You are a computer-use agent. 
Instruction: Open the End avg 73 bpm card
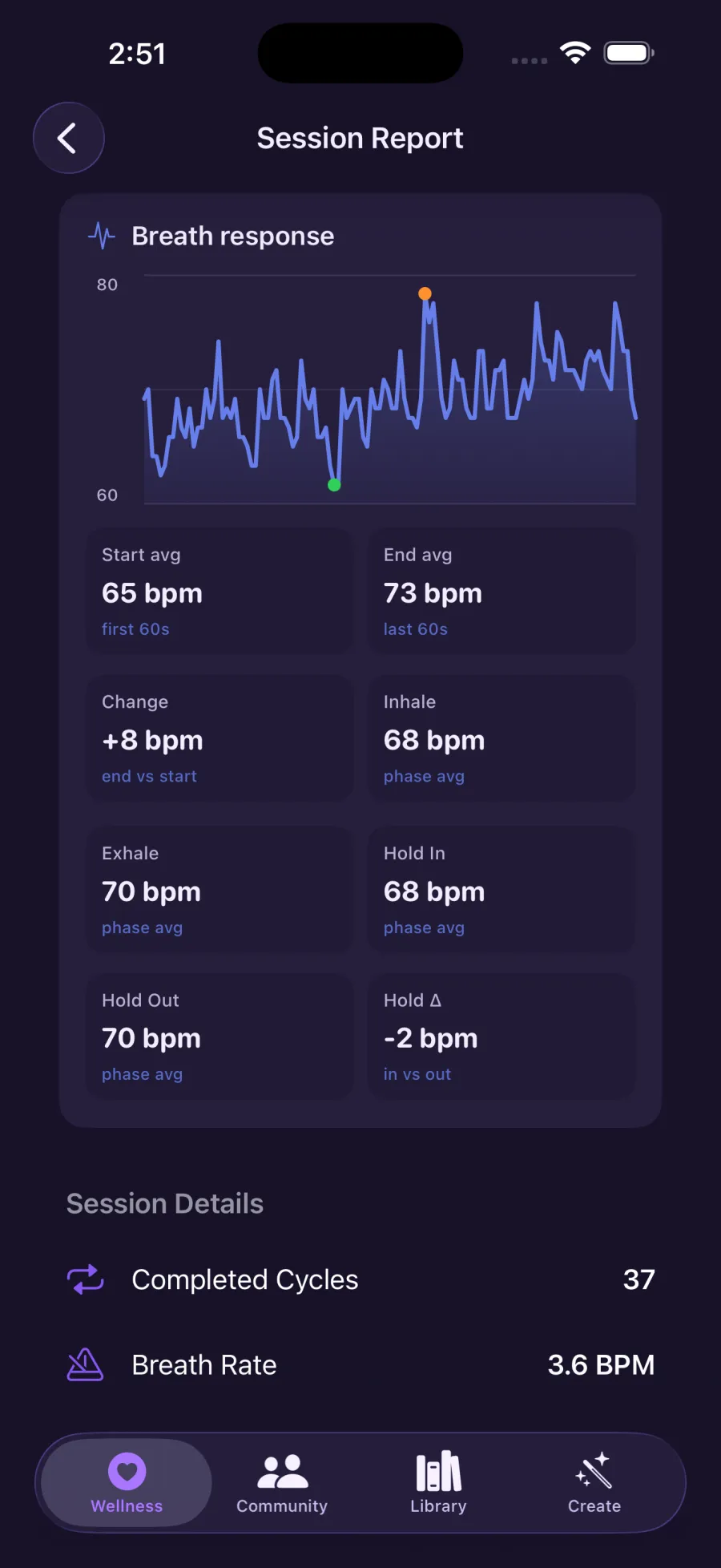point(501,592)
